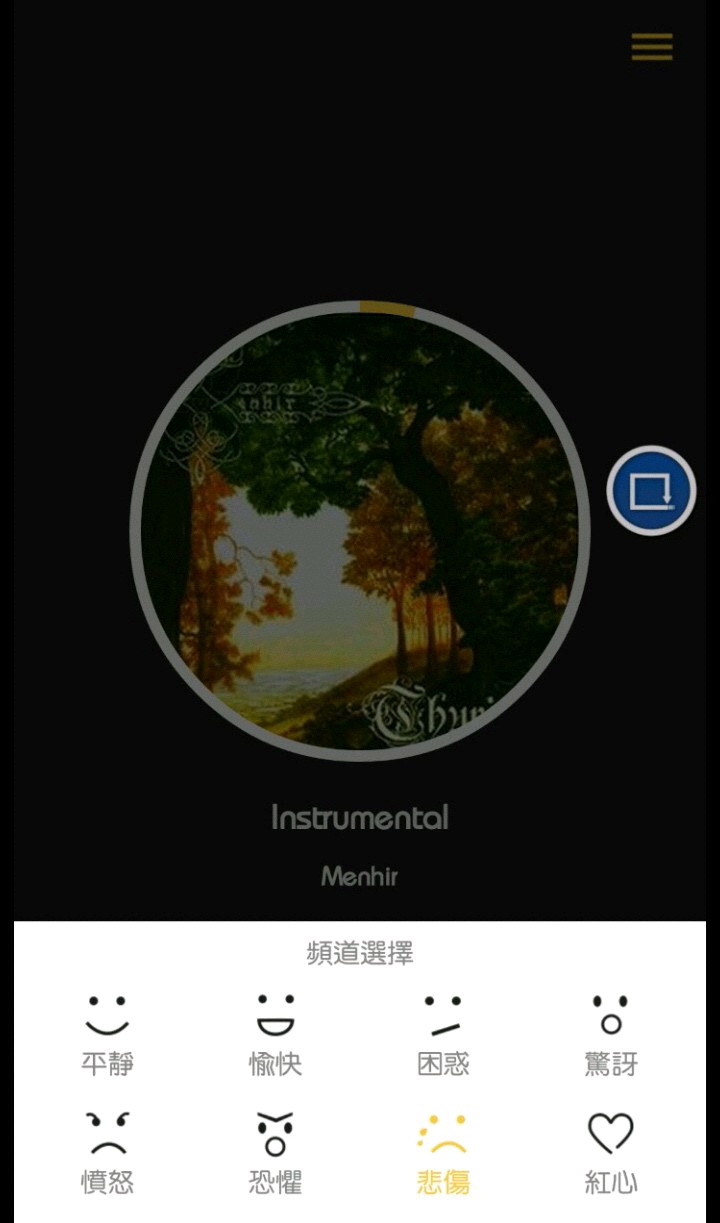Switch to the 困惑 confused channel
The width and height of the screenshot is (720, 1223).
443,1034
